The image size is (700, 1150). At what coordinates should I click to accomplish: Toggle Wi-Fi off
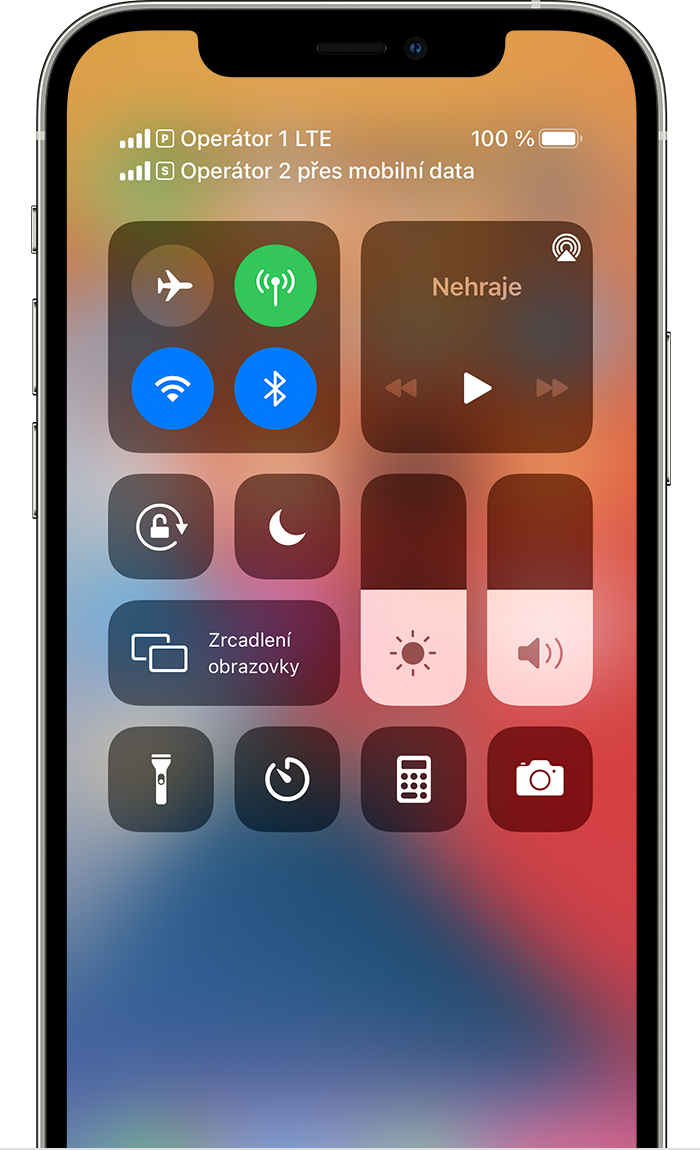[173, 388]
